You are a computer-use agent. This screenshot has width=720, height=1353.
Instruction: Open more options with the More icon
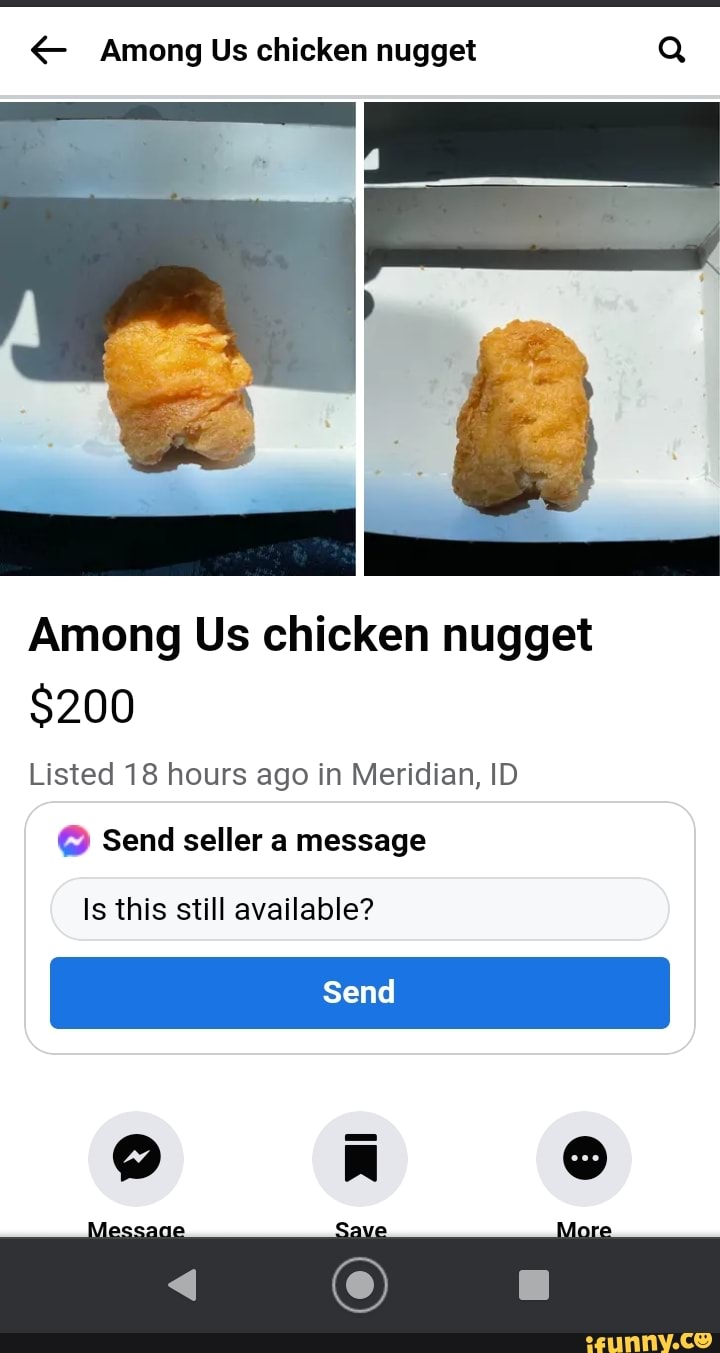point(584,1158)
